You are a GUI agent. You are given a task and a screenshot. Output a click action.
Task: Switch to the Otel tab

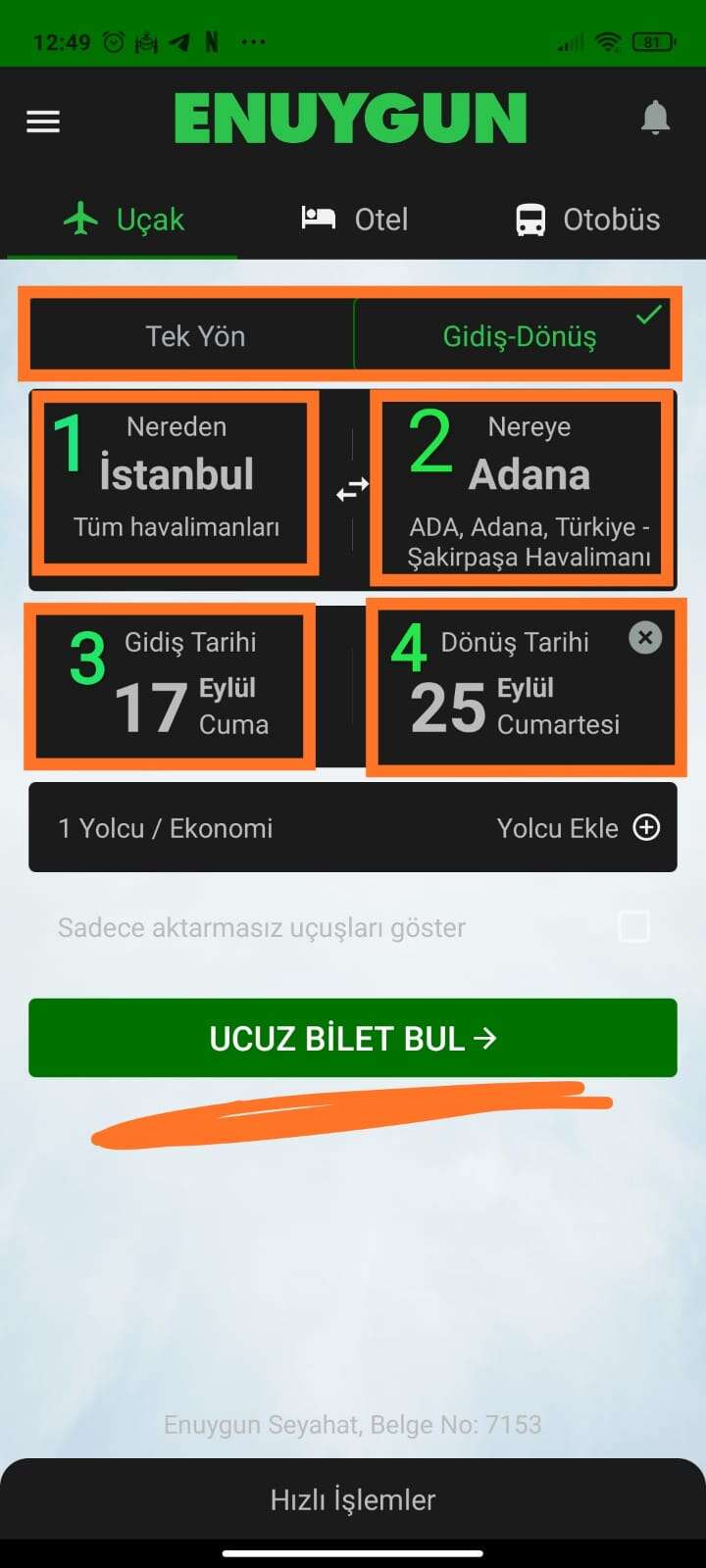tap(354, 220)
